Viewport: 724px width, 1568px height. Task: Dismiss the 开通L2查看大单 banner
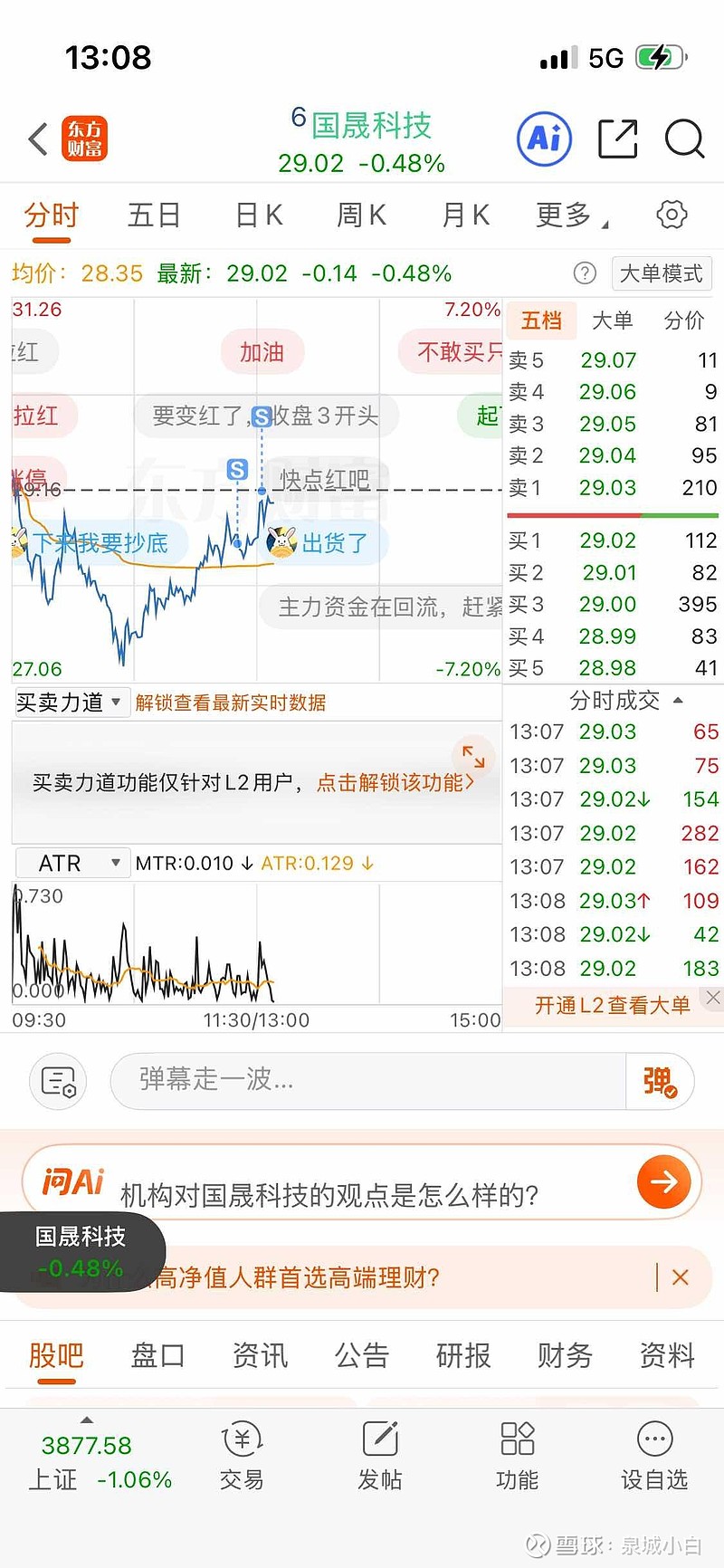[x=713, y=998]
